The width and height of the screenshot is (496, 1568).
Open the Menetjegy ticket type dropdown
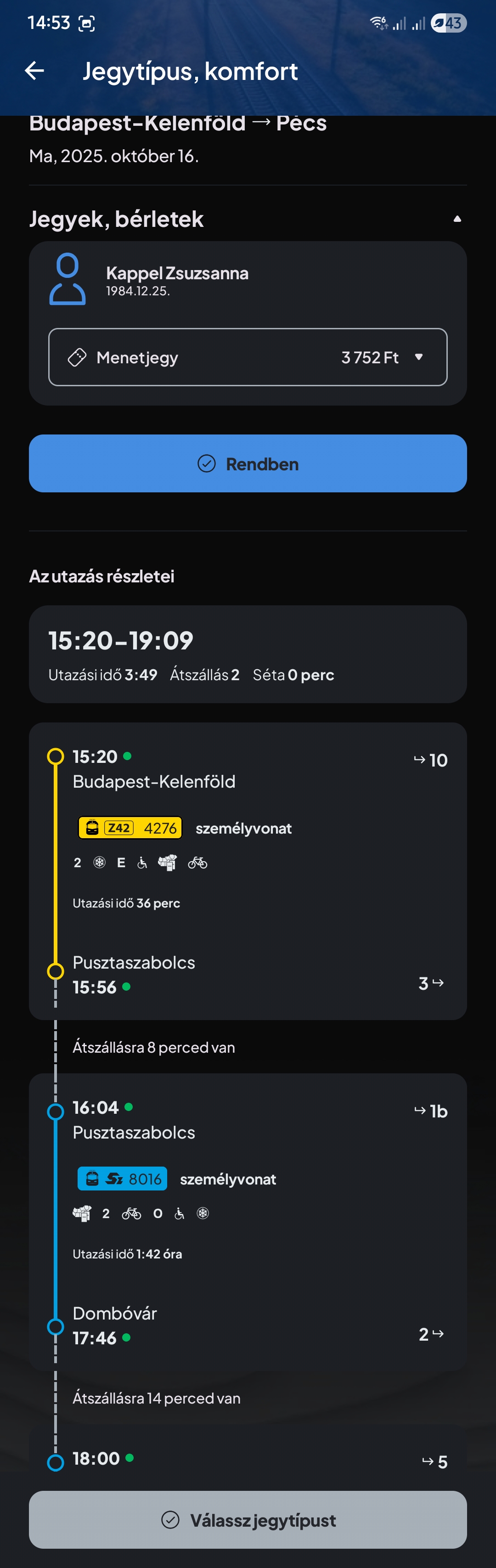click(248, 357)
